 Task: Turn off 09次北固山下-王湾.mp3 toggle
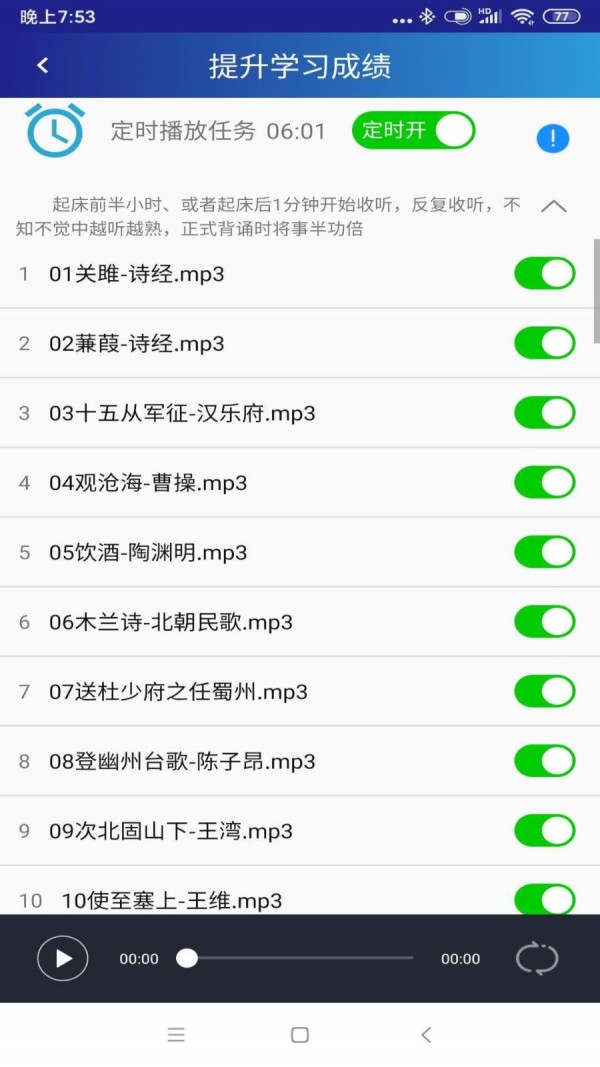click(544, 831)
